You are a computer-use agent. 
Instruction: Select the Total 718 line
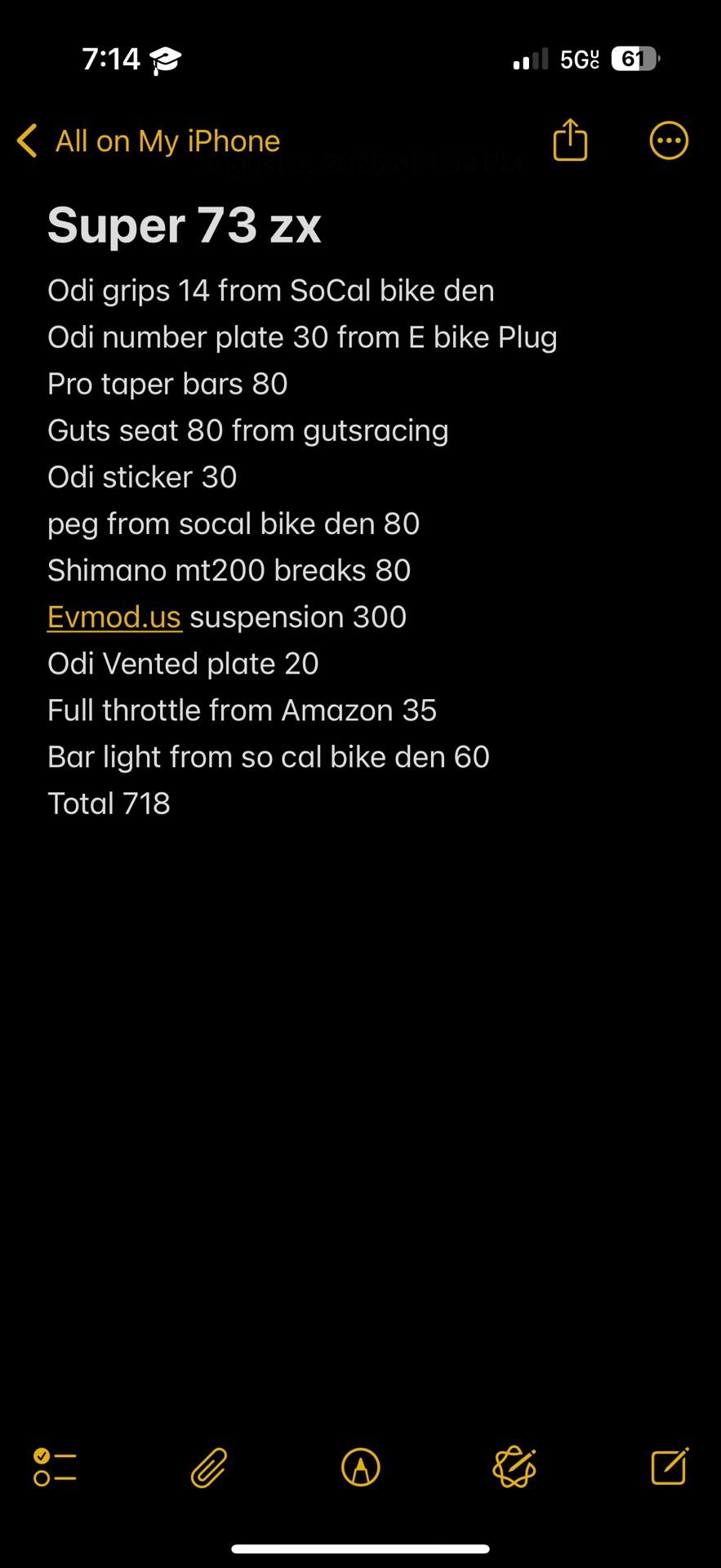coord(109,803)
